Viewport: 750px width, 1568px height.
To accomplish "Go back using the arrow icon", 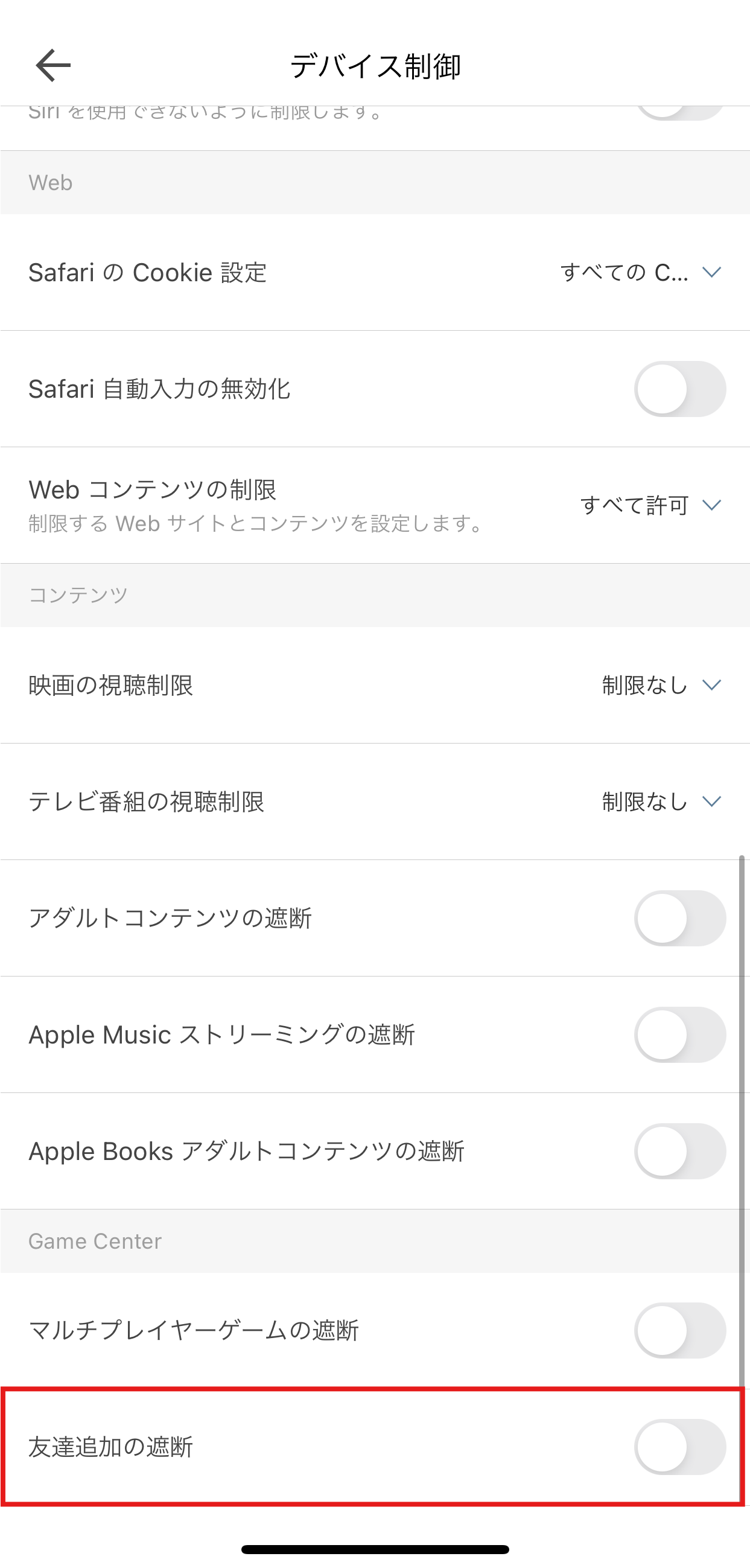I will point(54,65).
